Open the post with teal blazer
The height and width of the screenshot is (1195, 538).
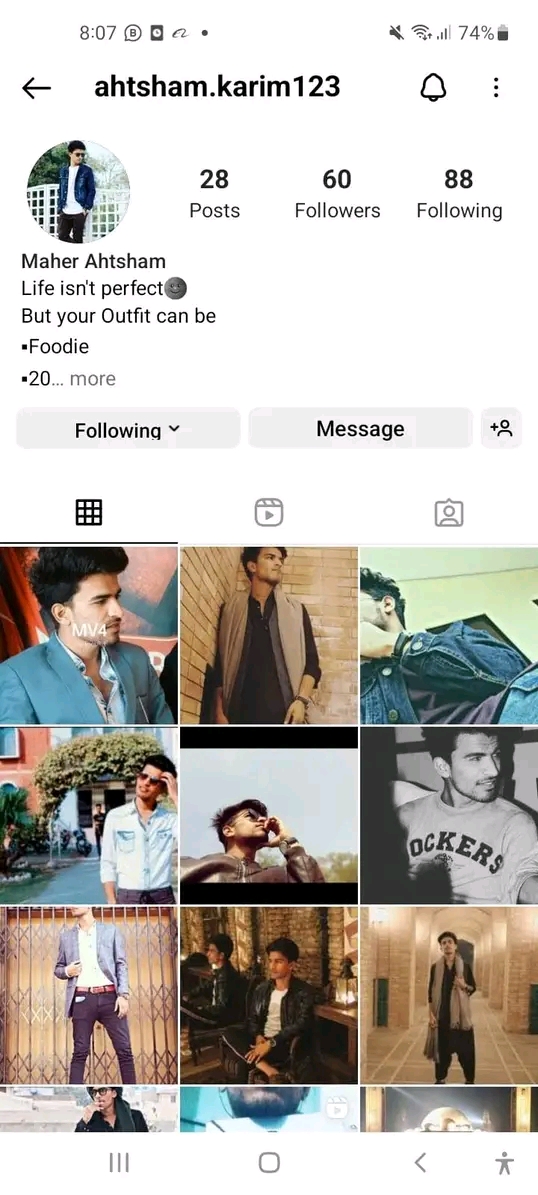(x=88, y=635)
